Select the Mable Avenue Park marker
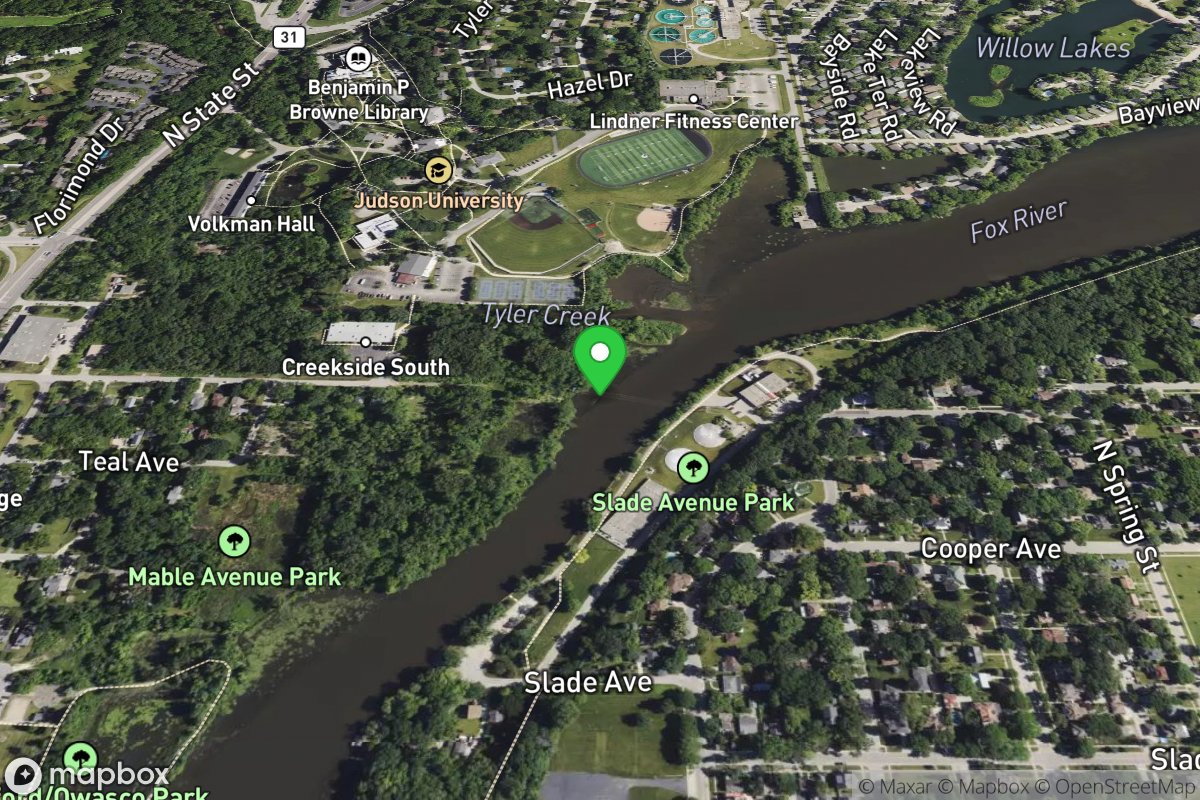This screenshot has width=1200, height=800. tap(234, 542)
